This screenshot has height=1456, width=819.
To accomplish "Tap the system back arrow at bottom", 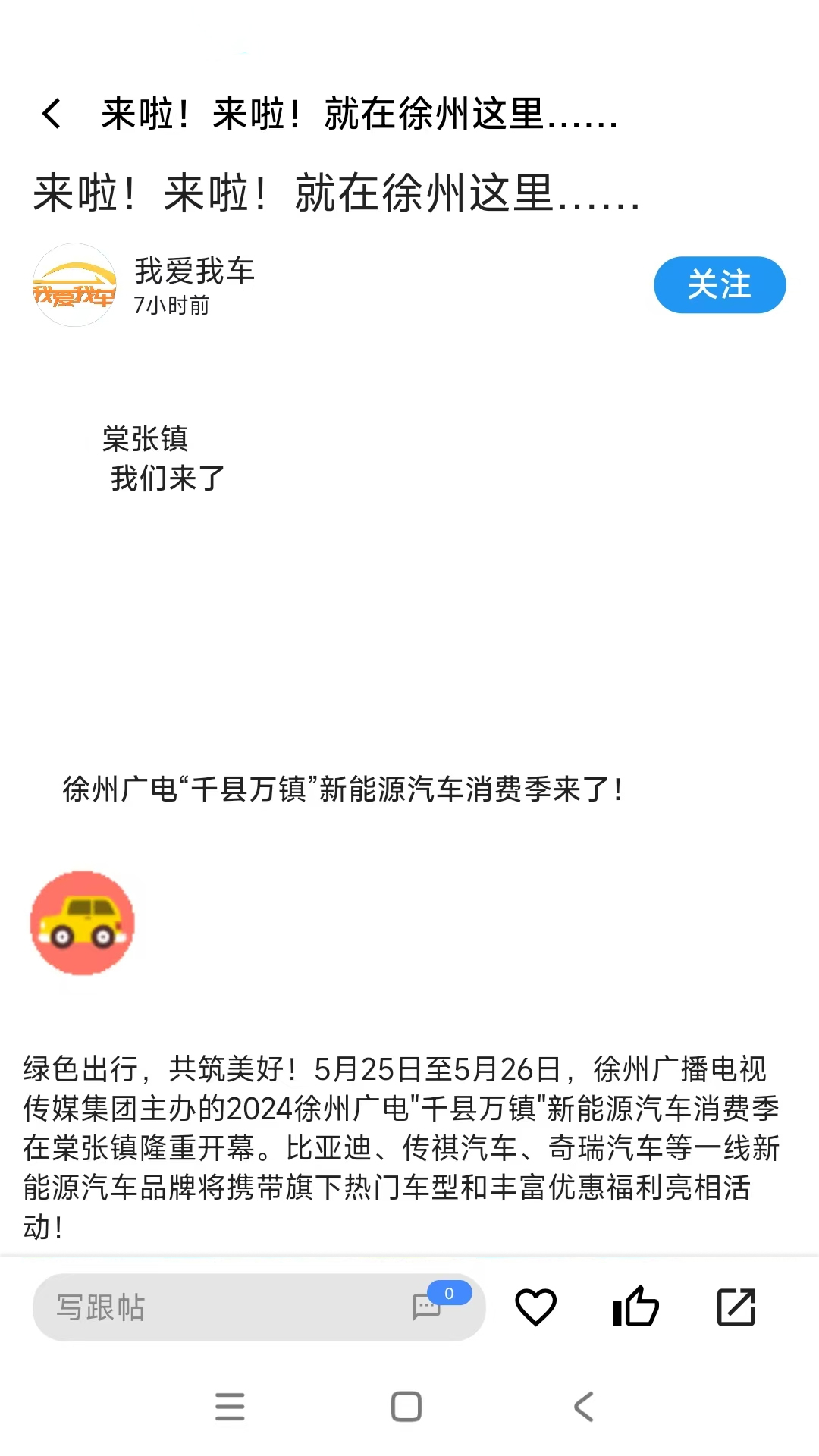I will (584, 1407).
